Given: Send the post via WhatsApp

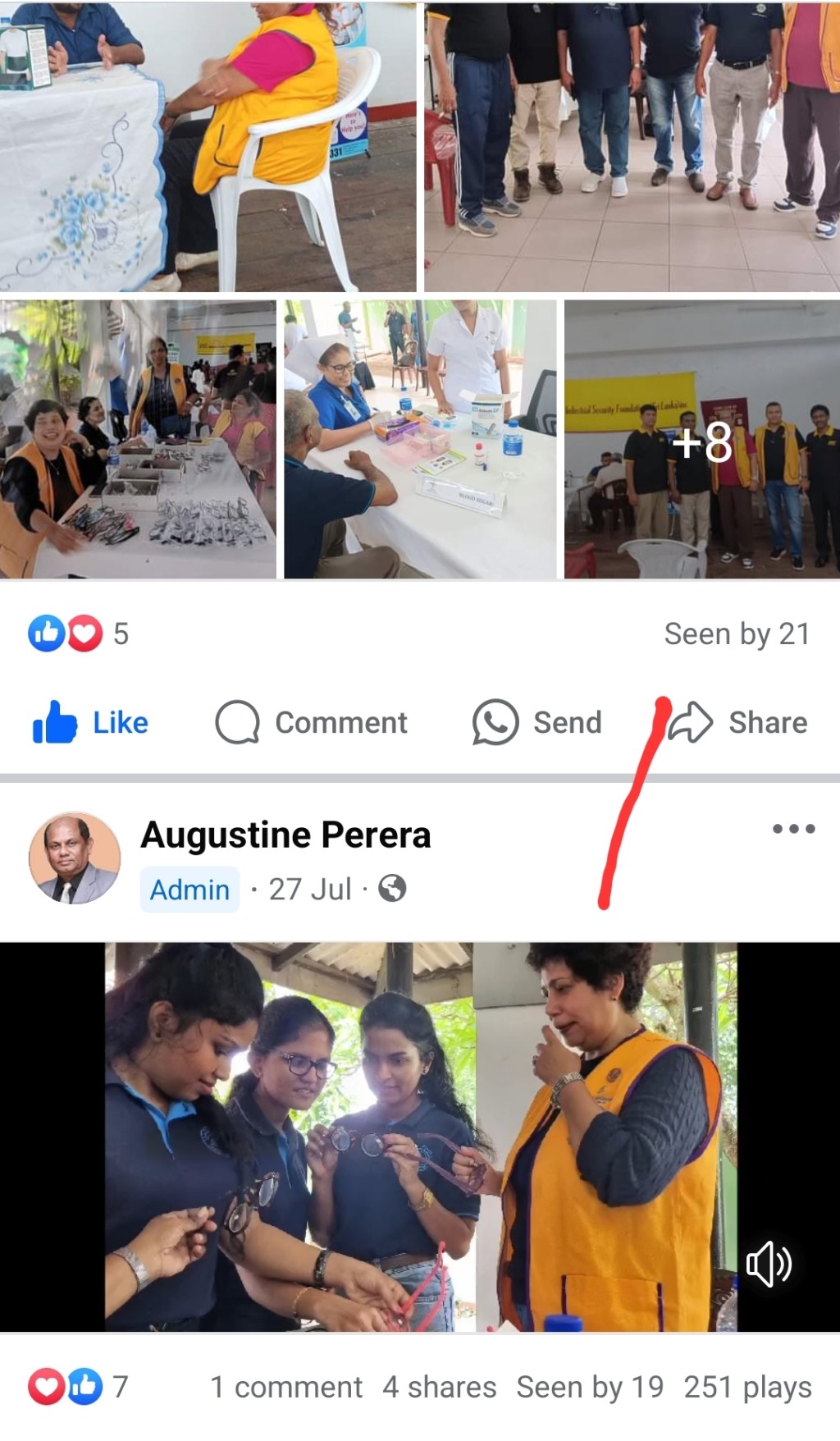Looking at the screenshot, I should (x=537, y=722).
